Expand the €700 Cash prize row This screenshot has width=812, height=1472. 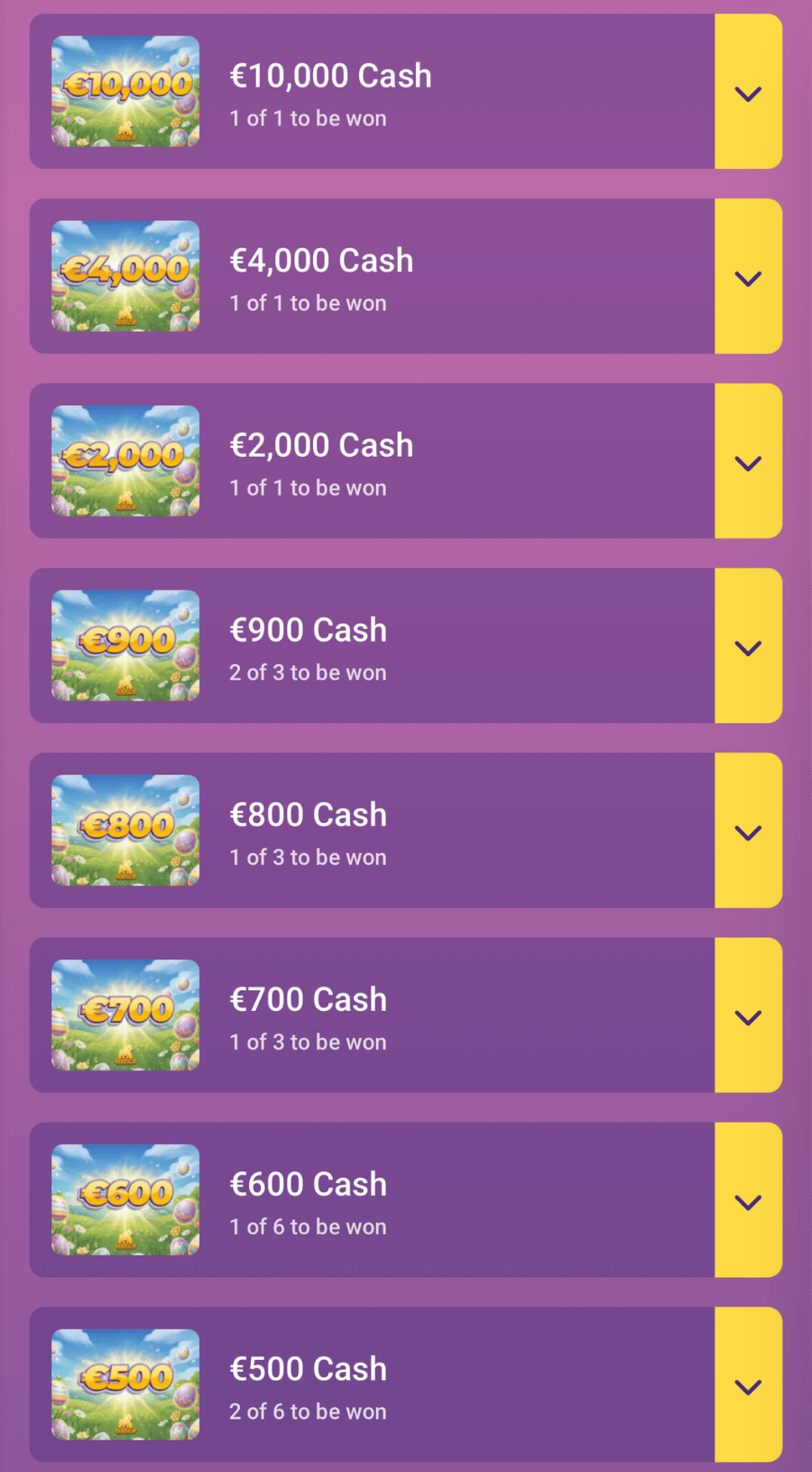click(x=748, y=1016)
